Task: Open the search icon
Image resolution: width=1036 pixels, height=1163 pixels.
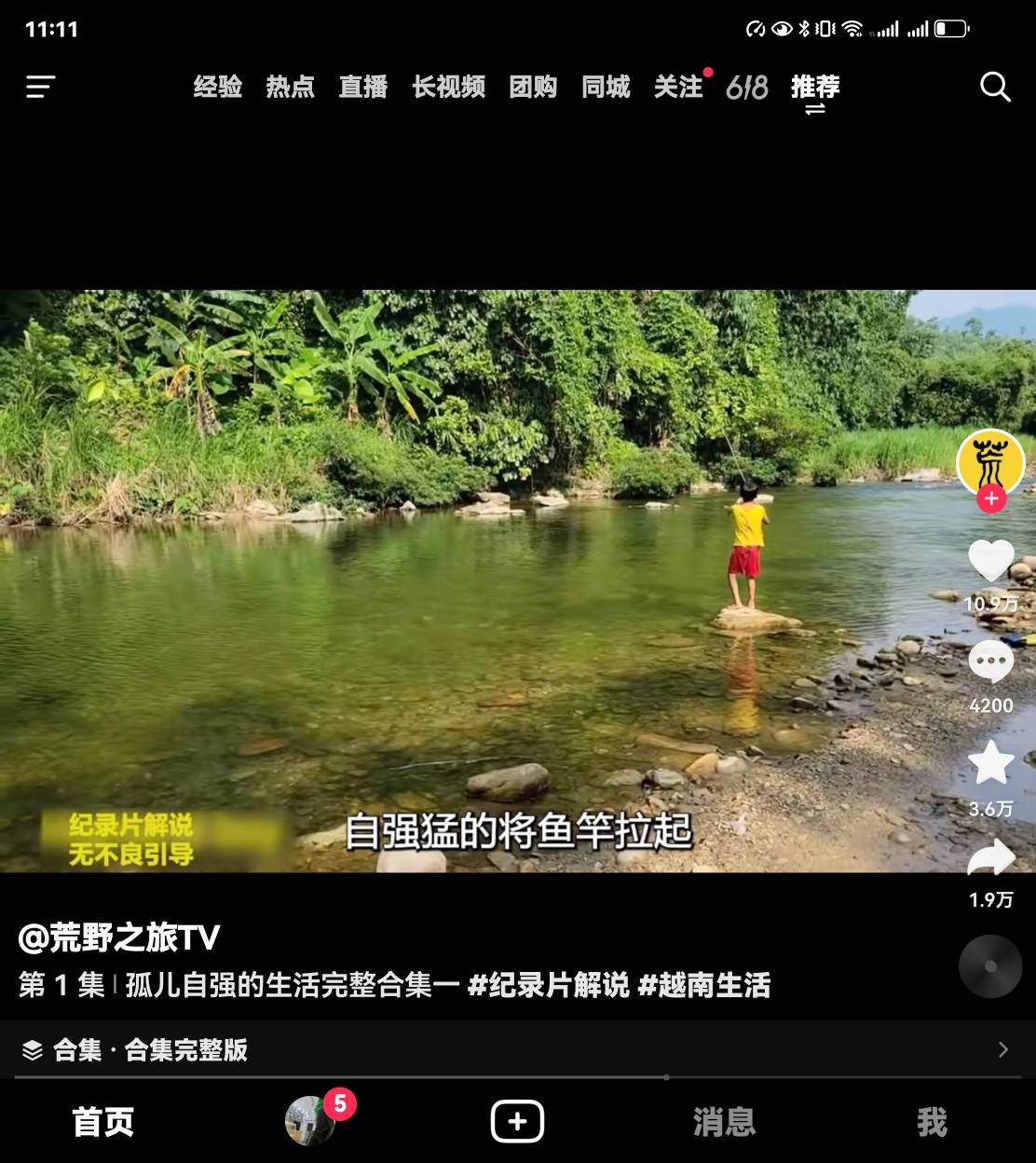Action: (x=995, y=87)
